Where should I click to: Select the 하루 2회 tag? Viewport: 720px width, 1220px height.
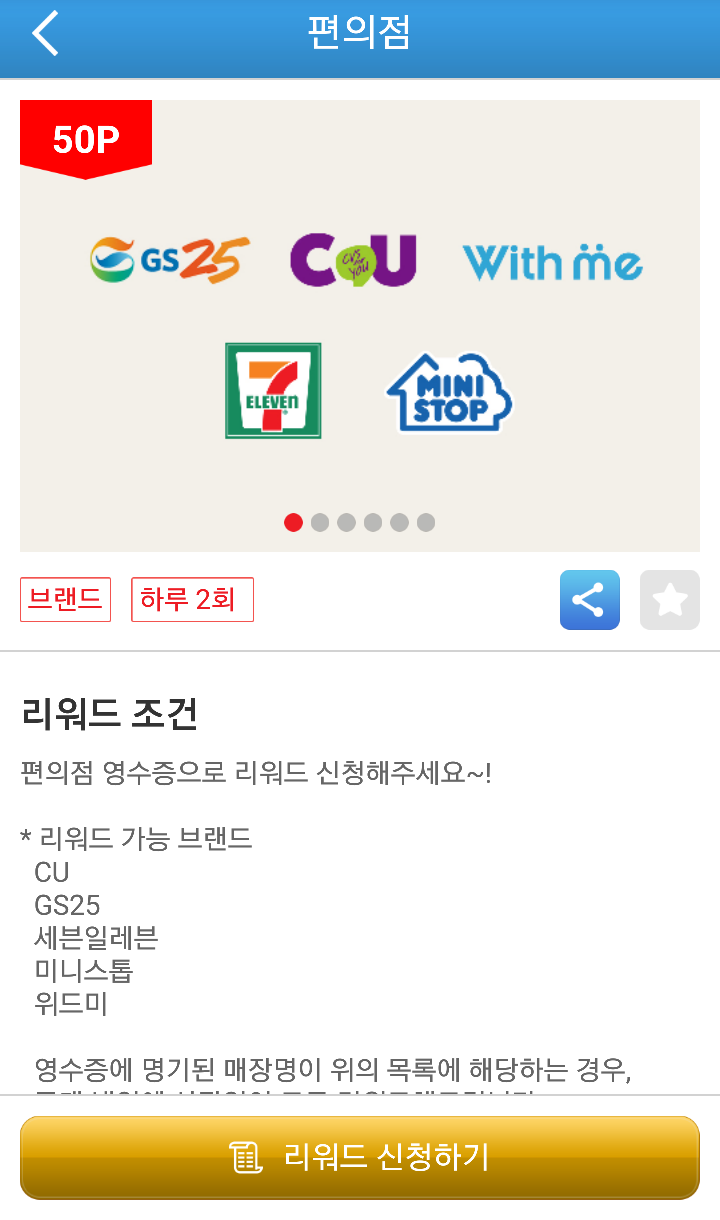(192, 599)
